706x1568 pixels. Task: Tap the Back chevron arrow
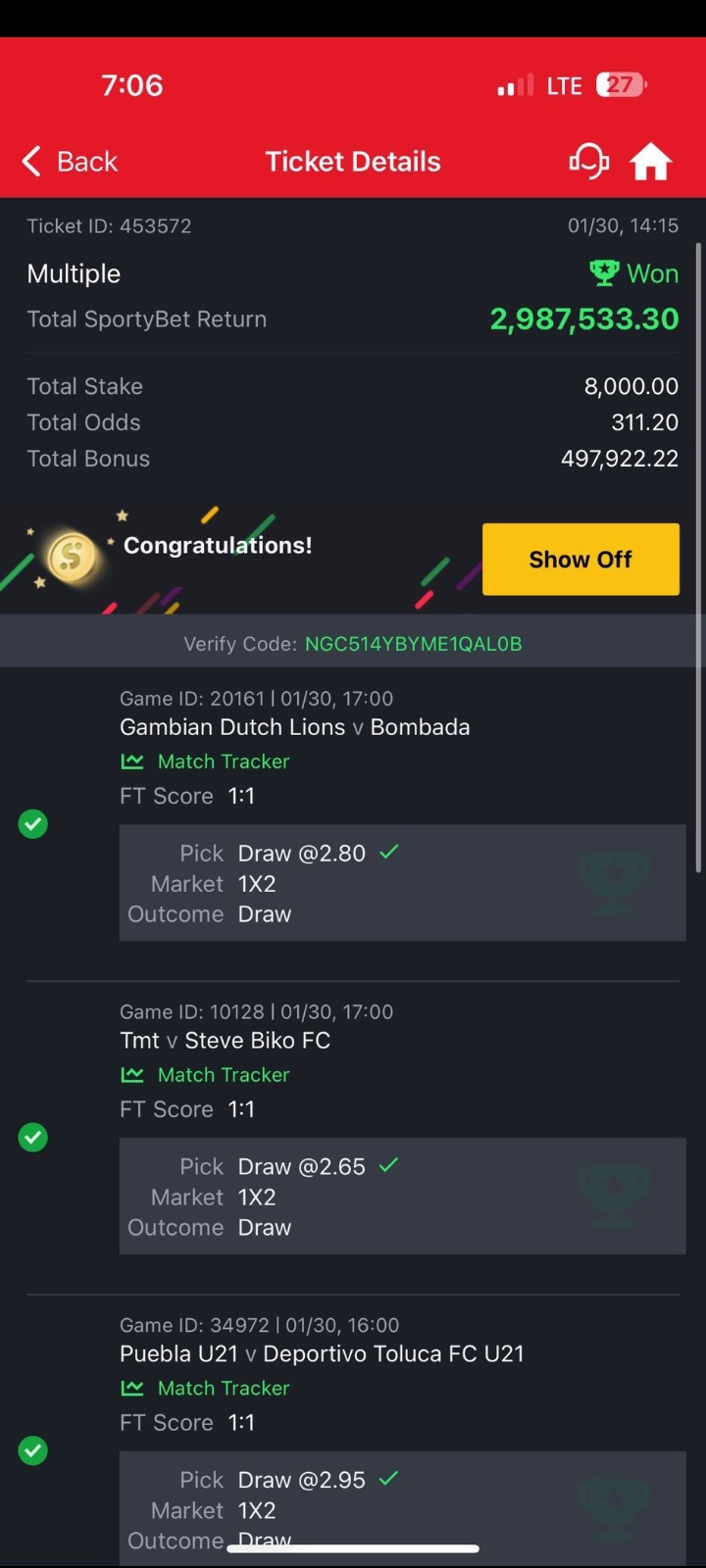point(30,161)
